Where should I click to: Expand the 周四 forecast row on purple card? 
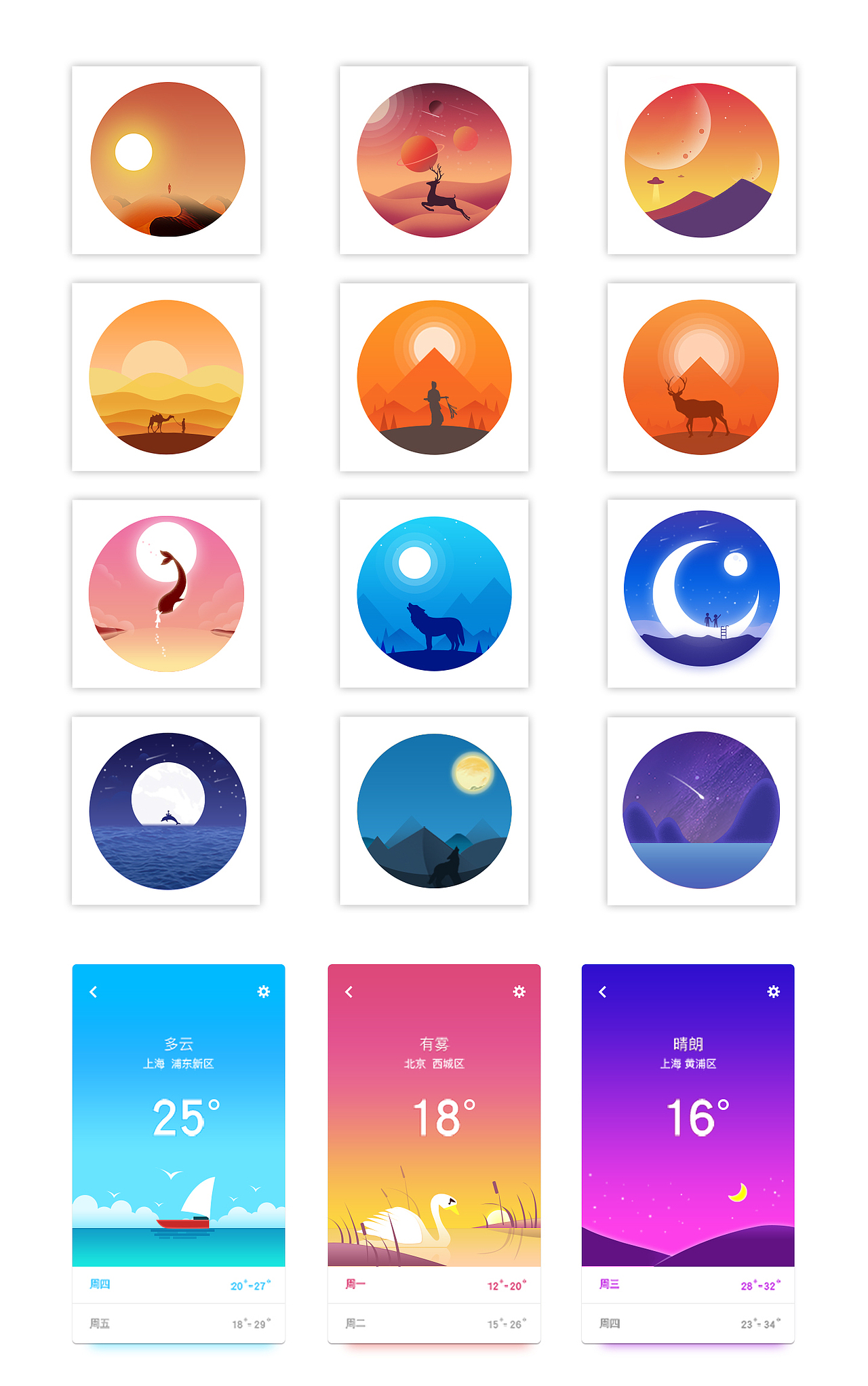[688, 1322]
